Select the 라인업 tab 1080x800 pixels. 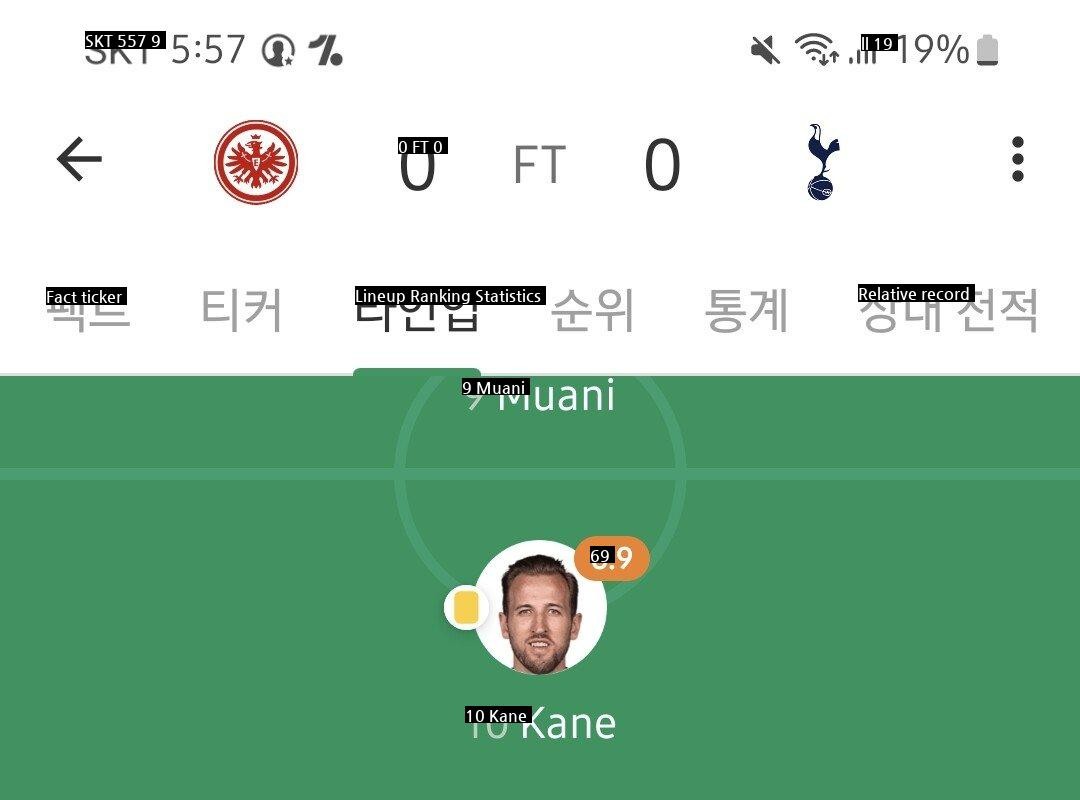417,311
